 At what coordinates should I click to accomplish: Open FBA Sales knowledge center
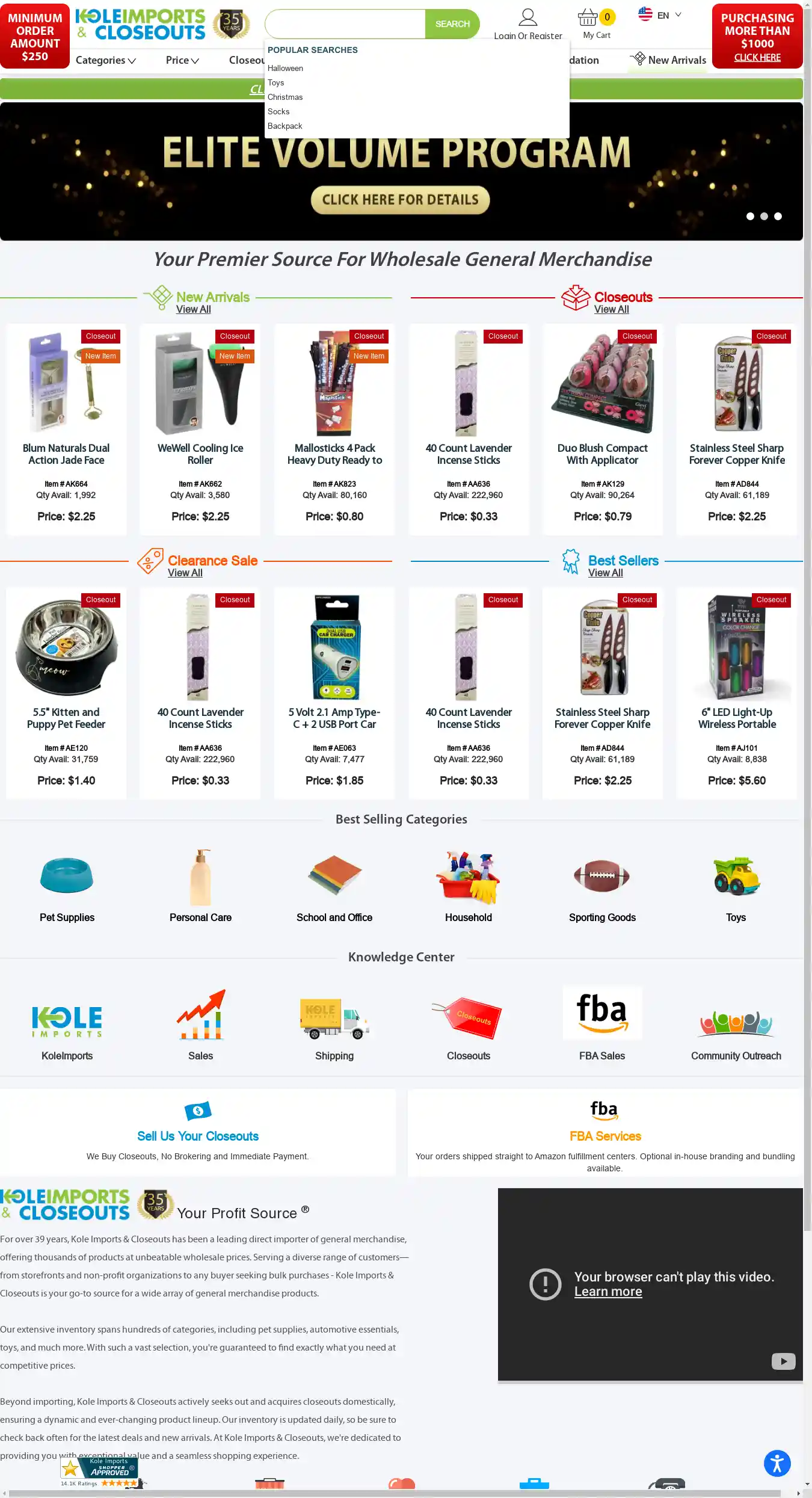point(602,1023)
